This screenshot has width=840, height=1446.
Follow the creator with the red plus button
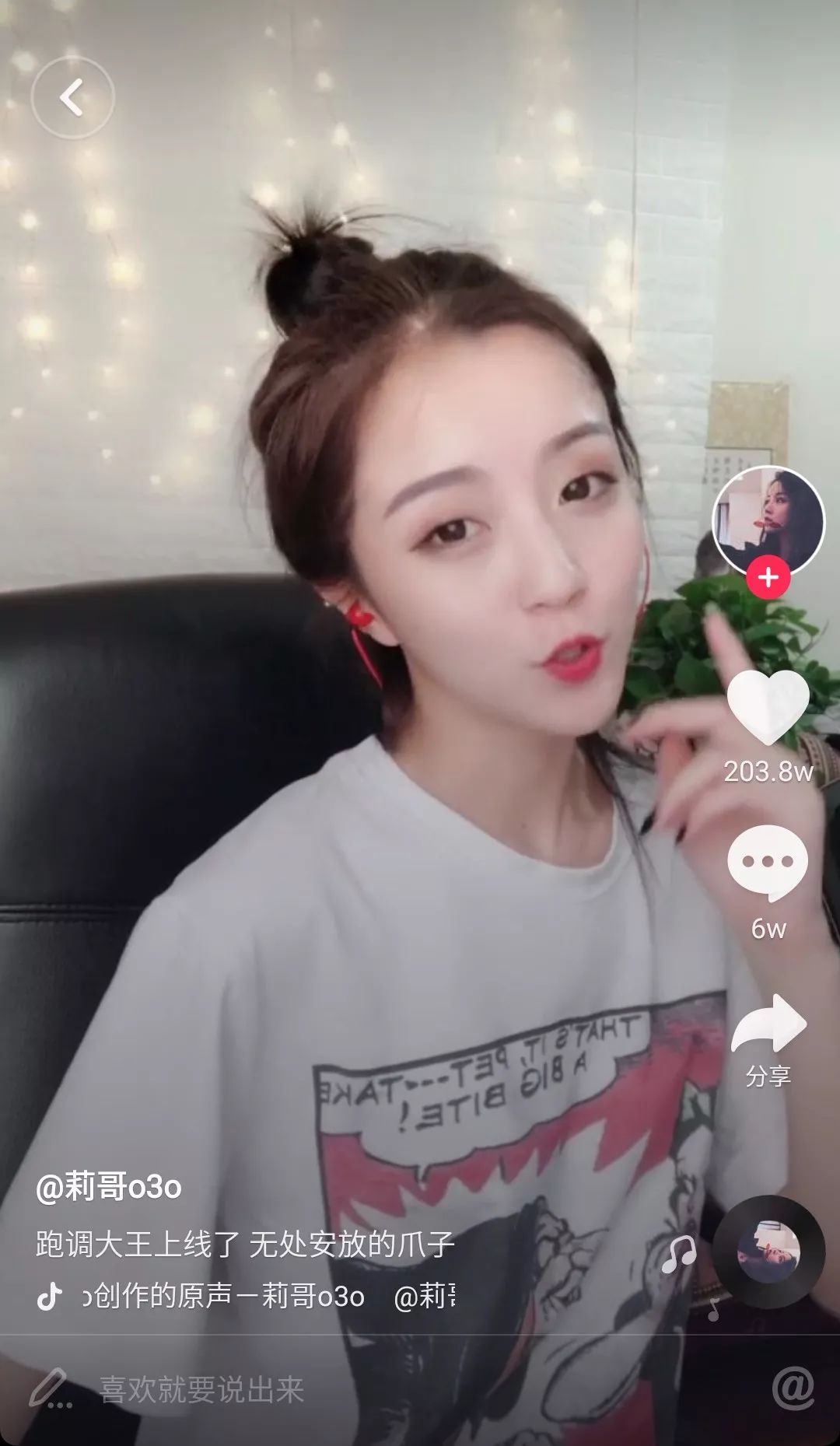pyautogui.click(x=766, y=577)
